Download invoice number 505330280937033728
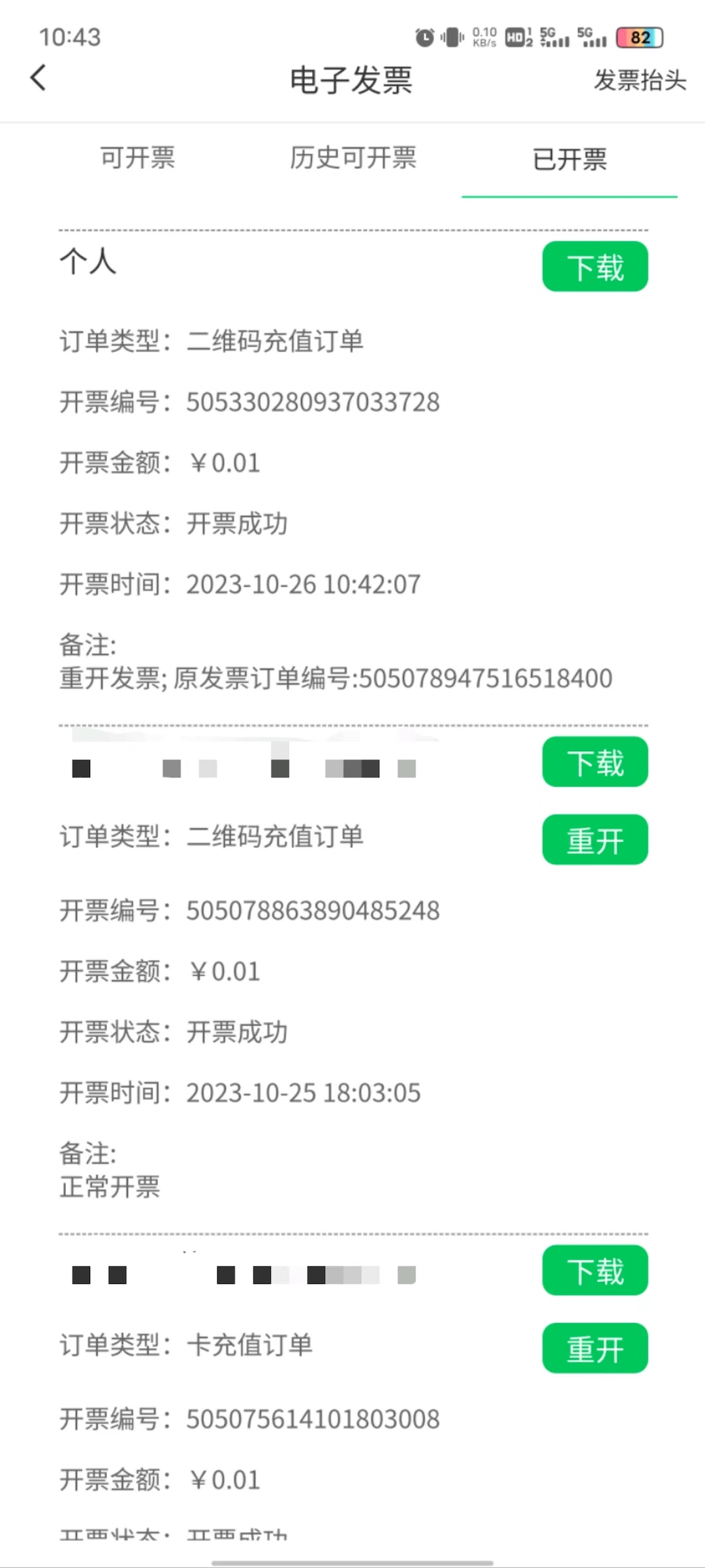The image size is (705, 1568). 595,267
